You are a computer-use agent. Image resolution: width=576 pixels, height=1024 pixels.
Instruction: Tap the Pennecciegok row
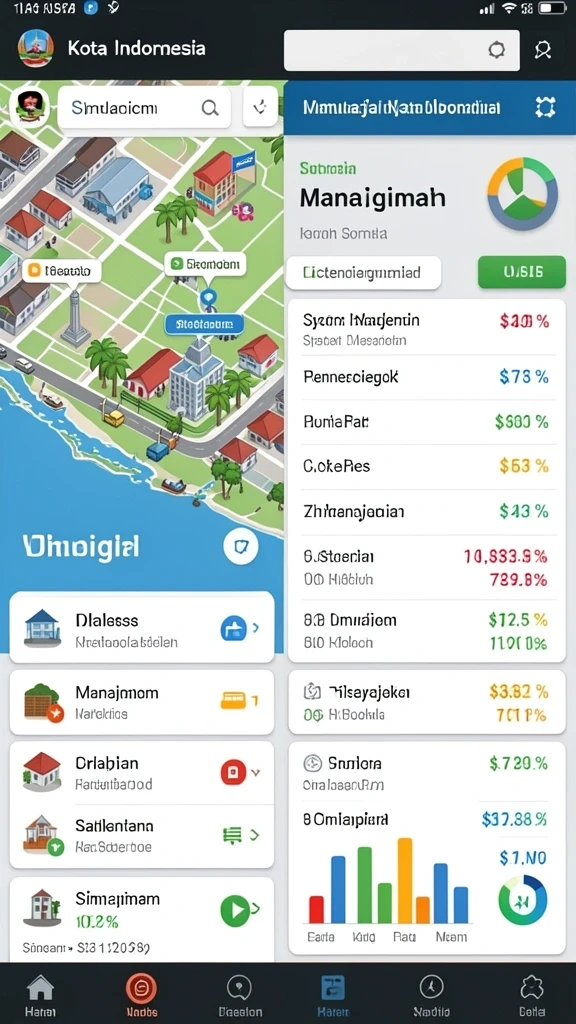tap(426, 377)
